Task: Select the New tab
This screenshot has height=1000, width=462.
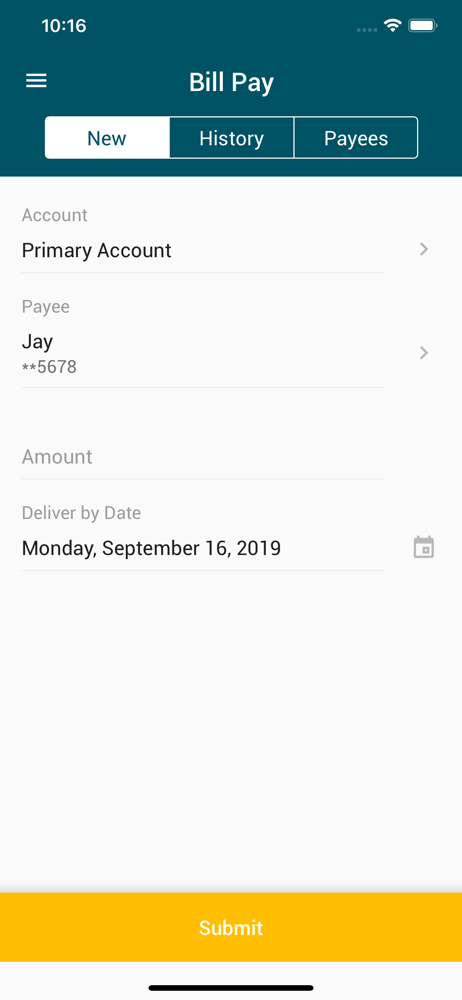Action: tap(107, 138)
